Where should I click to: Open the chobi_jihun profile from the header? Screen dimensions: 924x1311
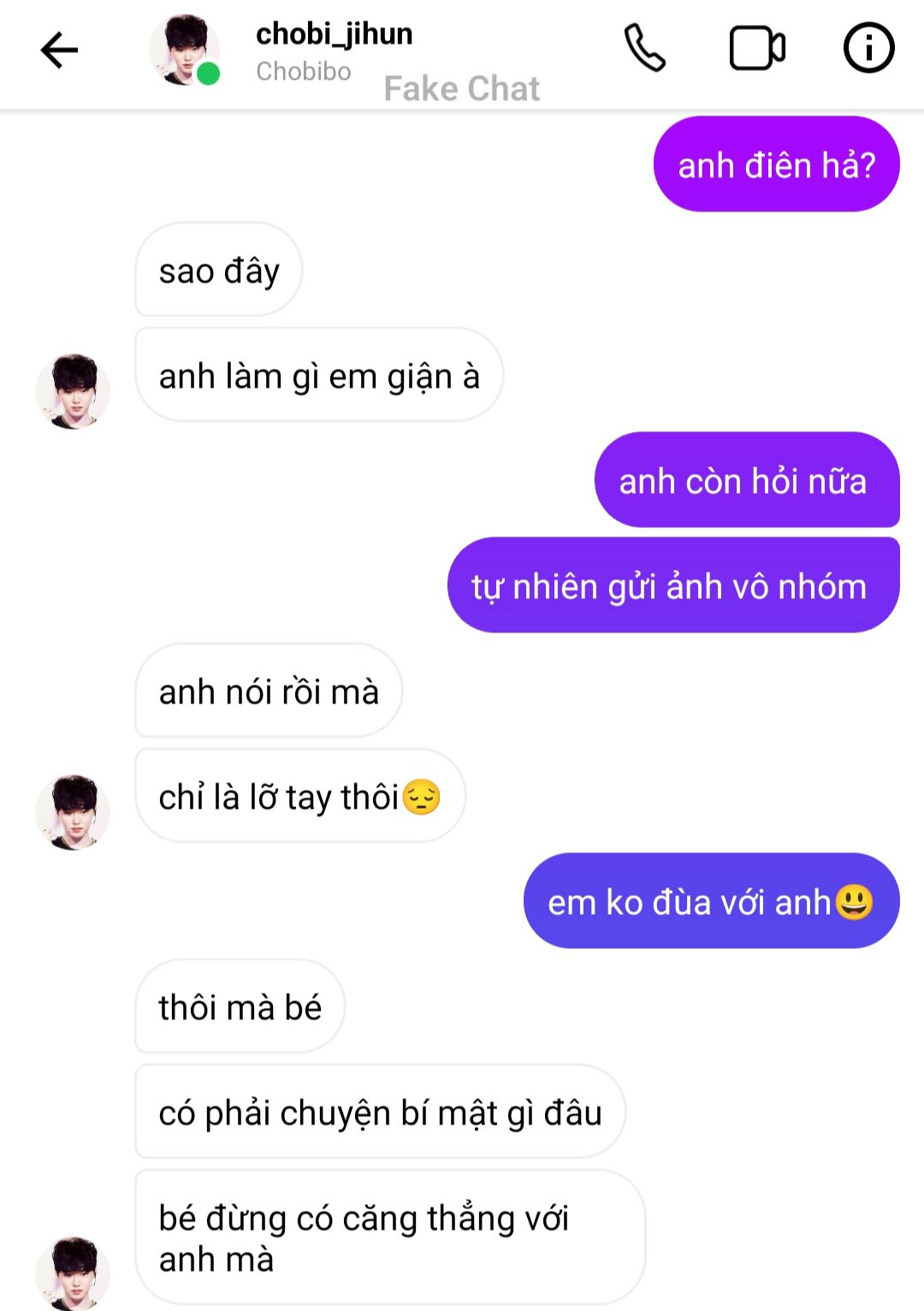point(334,35)
